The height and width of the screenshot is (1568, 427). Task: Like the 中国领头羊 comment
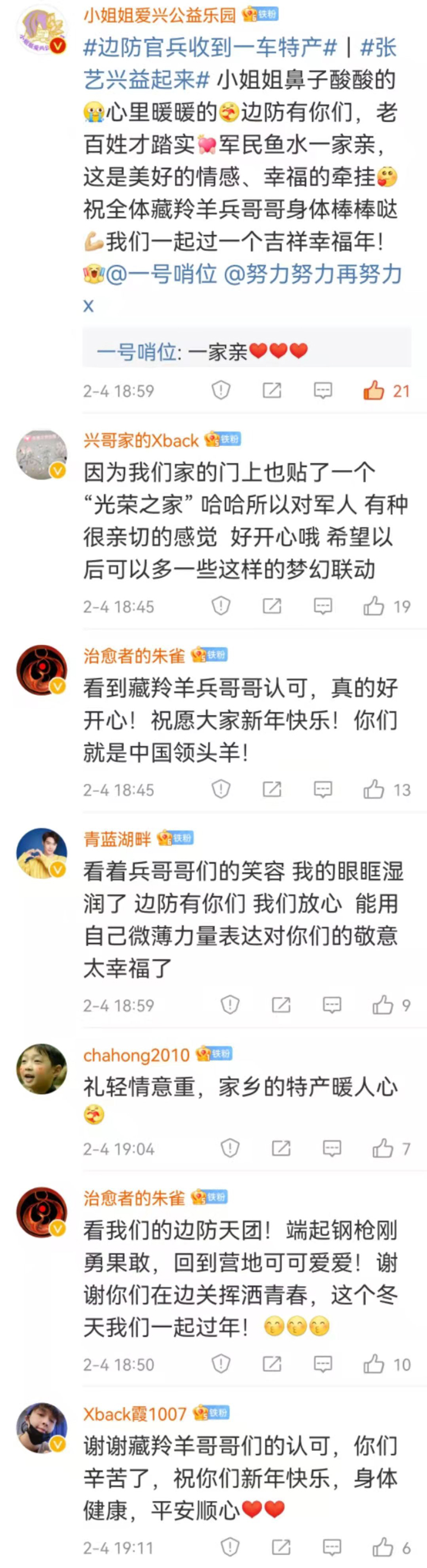(x=374, y=790)
